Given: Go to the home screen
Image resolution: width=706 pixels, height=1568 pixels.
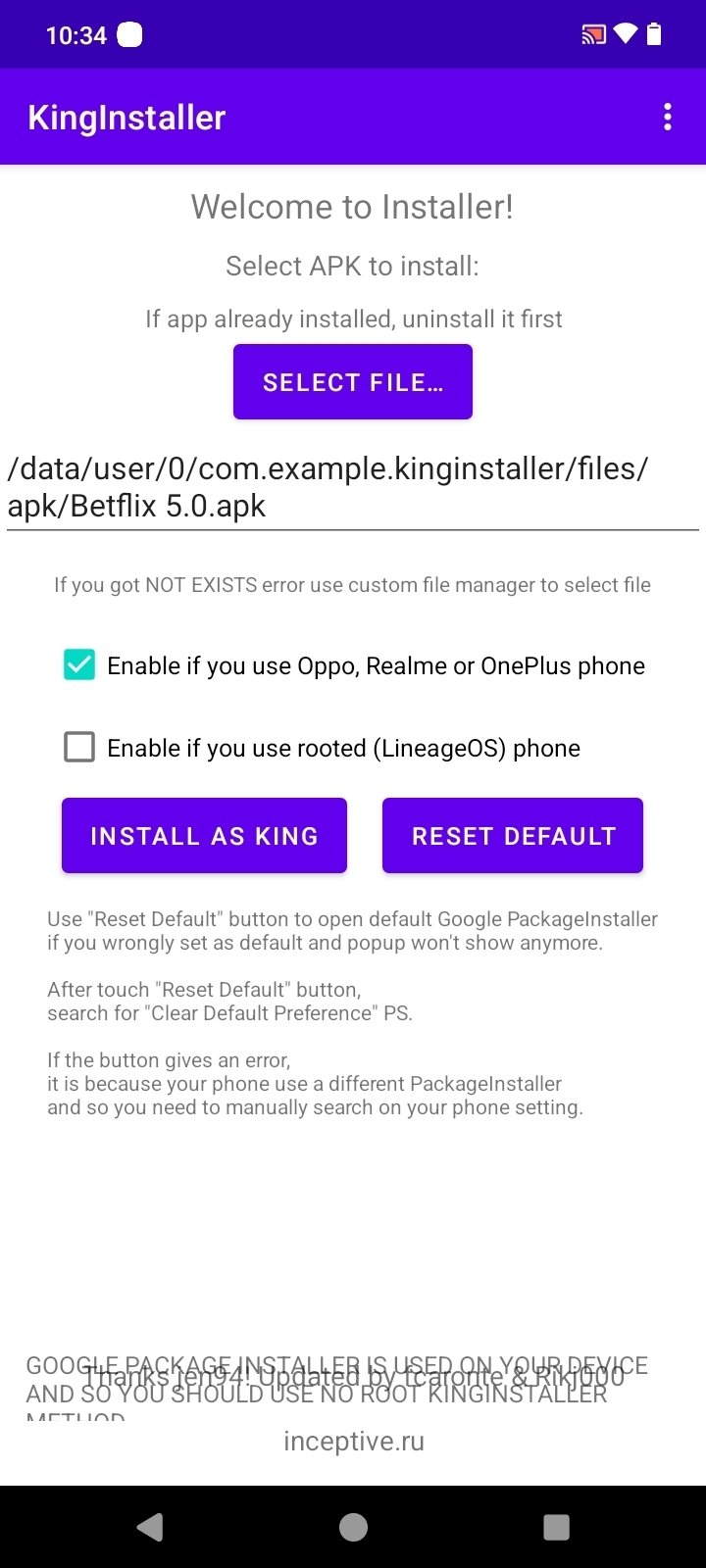Looking at the screenshot, I should (353, 1527).
